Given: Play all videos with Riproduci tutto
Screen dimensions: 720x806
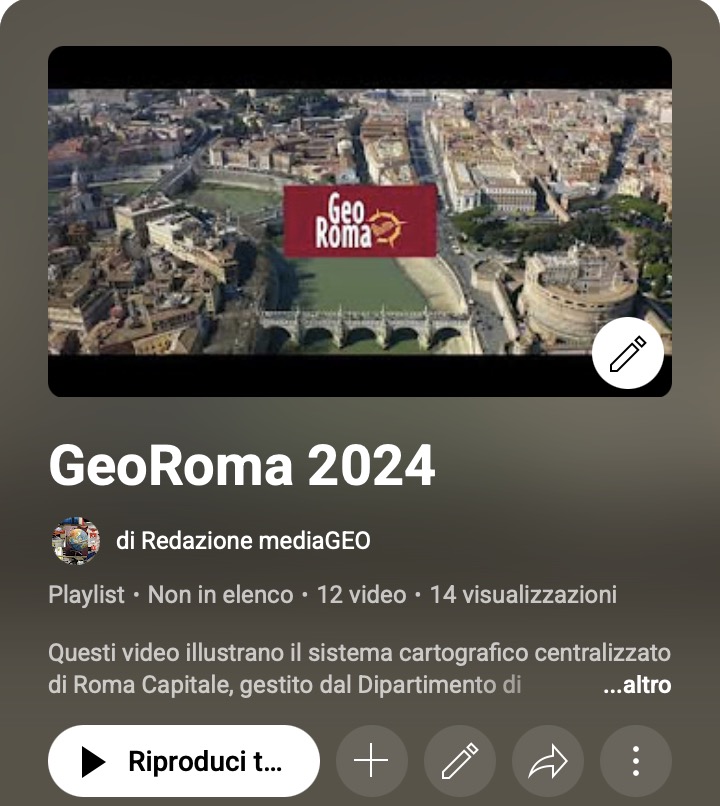Looking at the screenshot, I should click(x=184, y=761).
